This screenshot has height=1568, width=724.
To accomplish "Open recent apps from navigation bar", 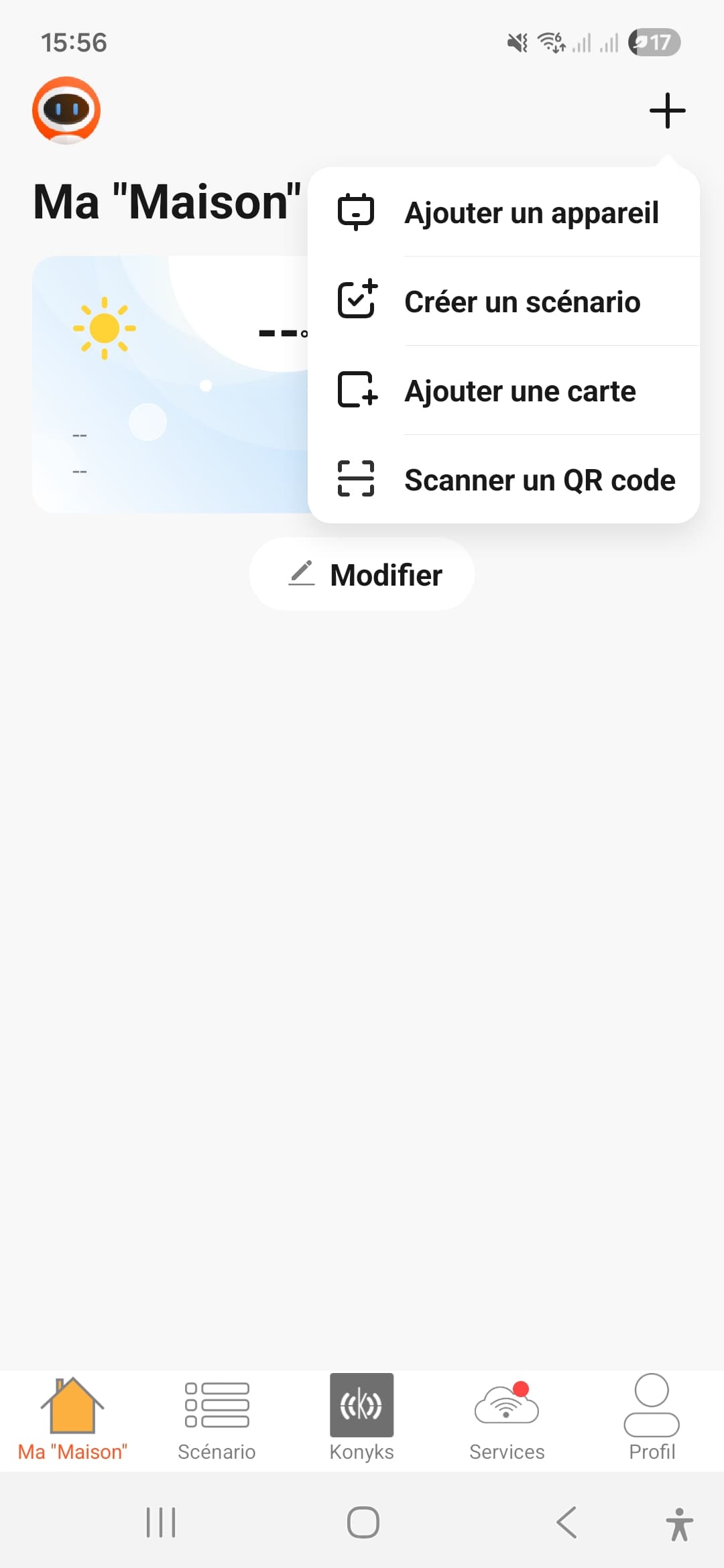I will [x=161, y=1522].
